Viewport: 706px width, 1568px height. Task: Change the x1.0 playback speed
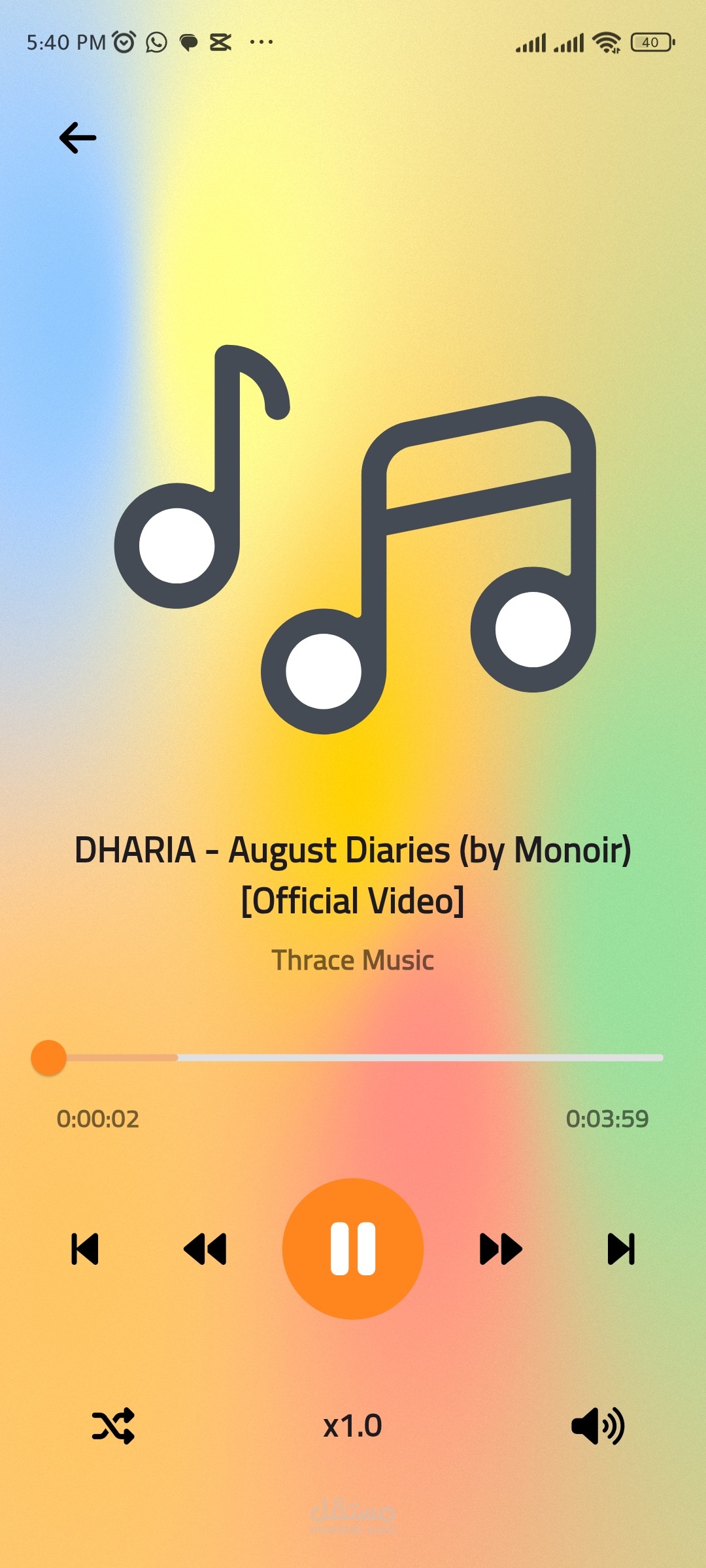coord(353,1426)
